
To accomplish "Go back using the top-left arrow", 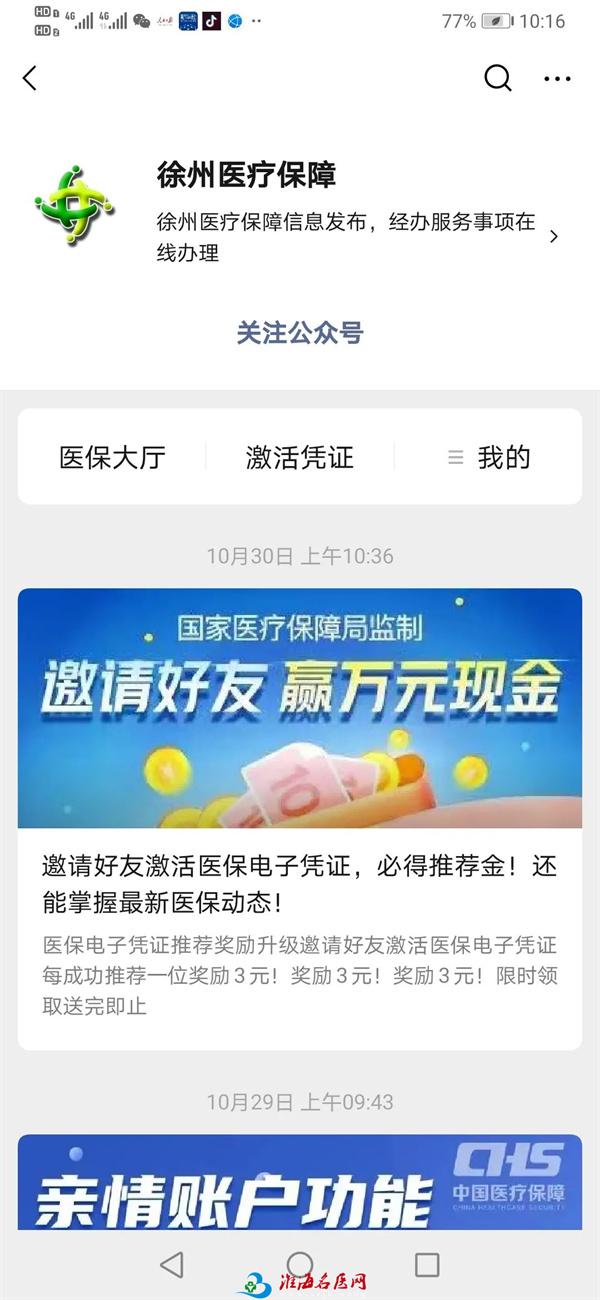I will 30,78.
